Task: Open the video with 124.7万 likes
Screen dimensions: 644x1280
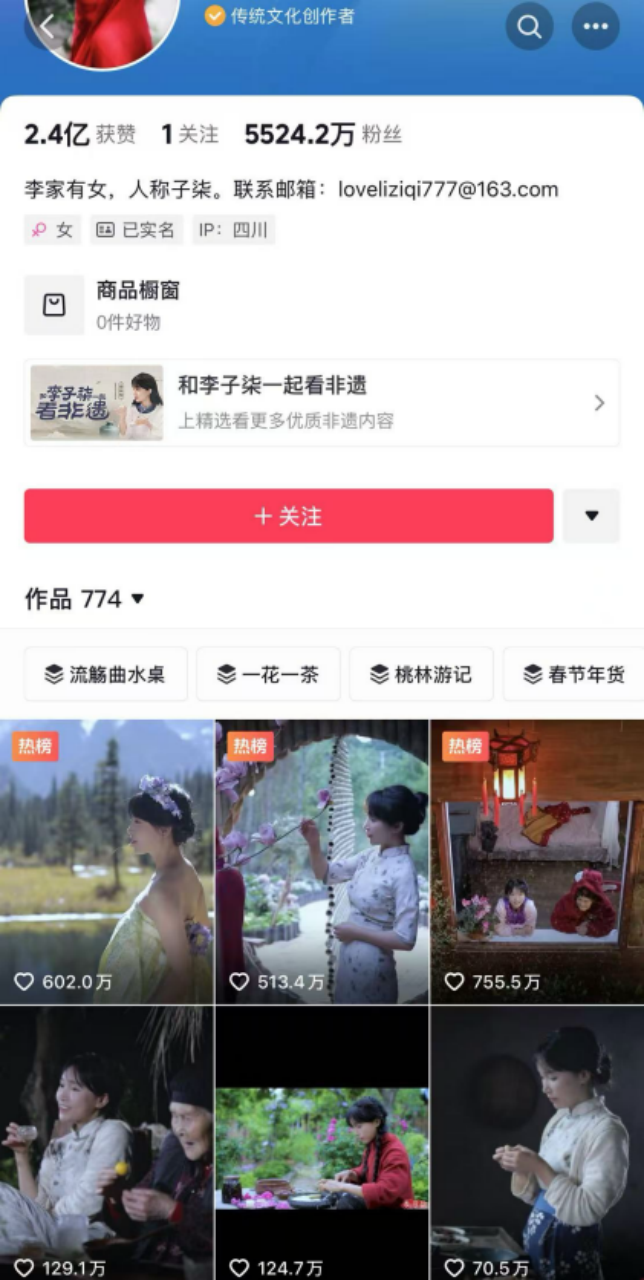Action: (322, 1140)
